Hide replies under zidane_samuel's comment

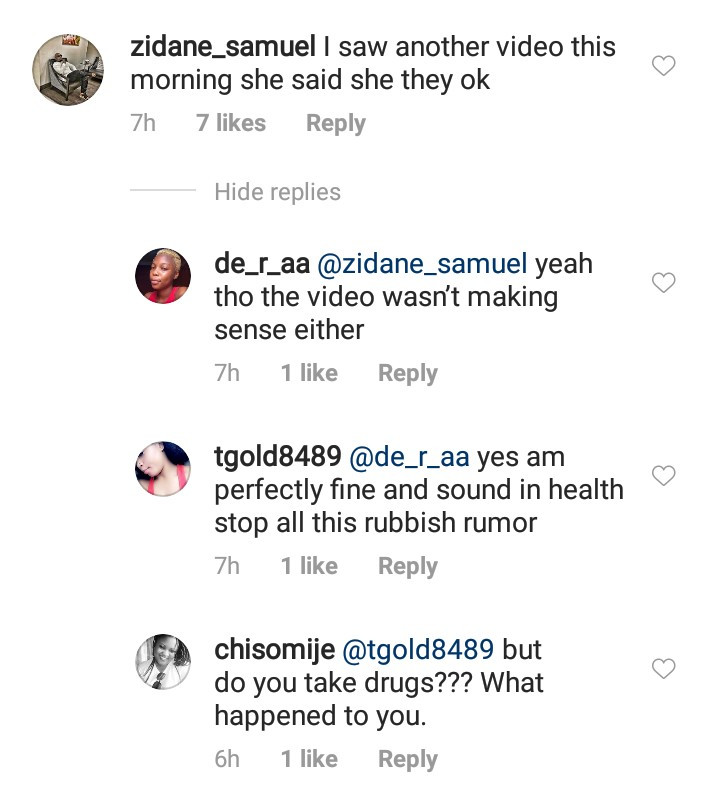(277, 192)
